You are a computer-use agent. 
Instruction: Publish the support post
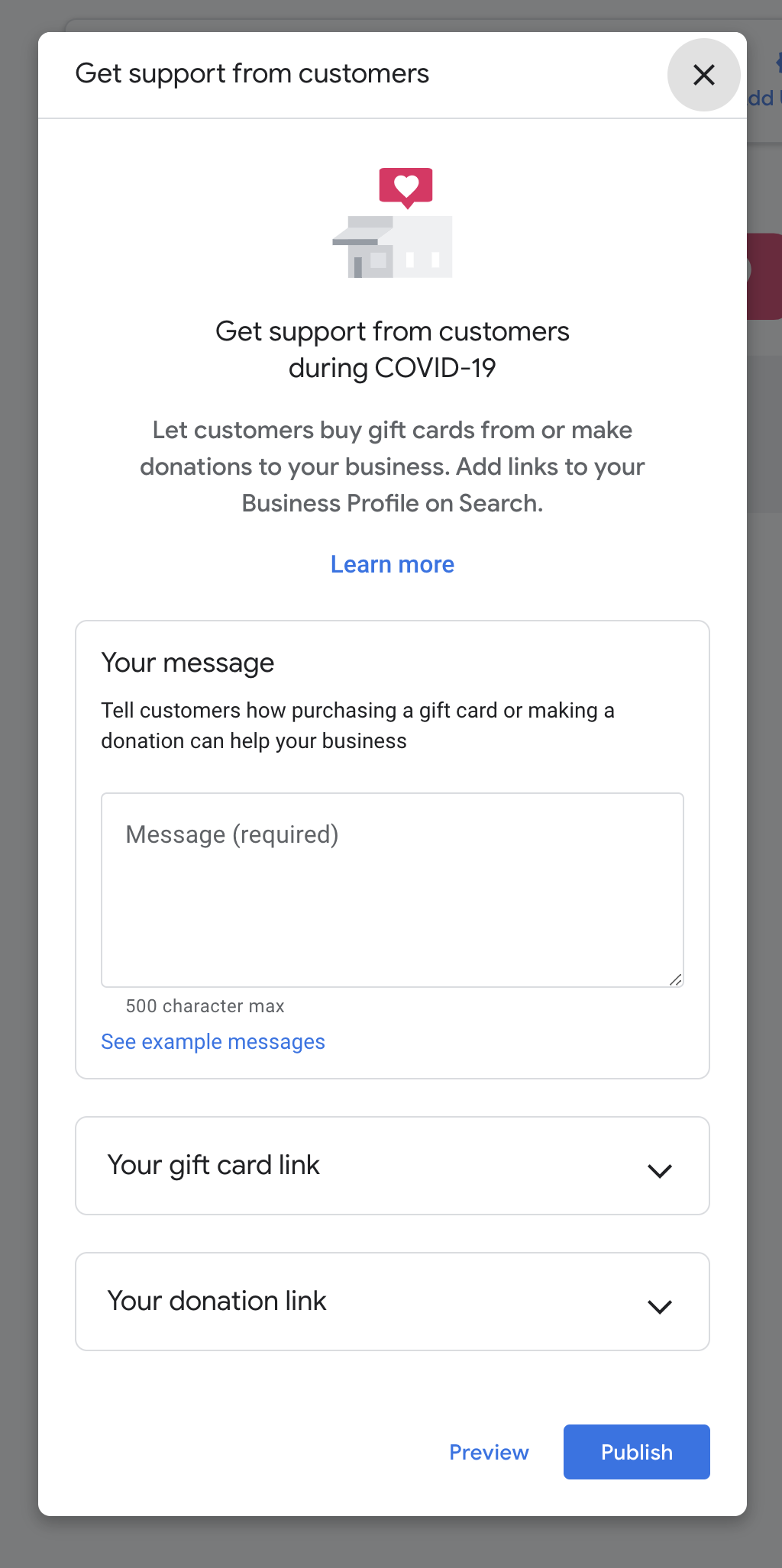click(x=637, y=1452)
